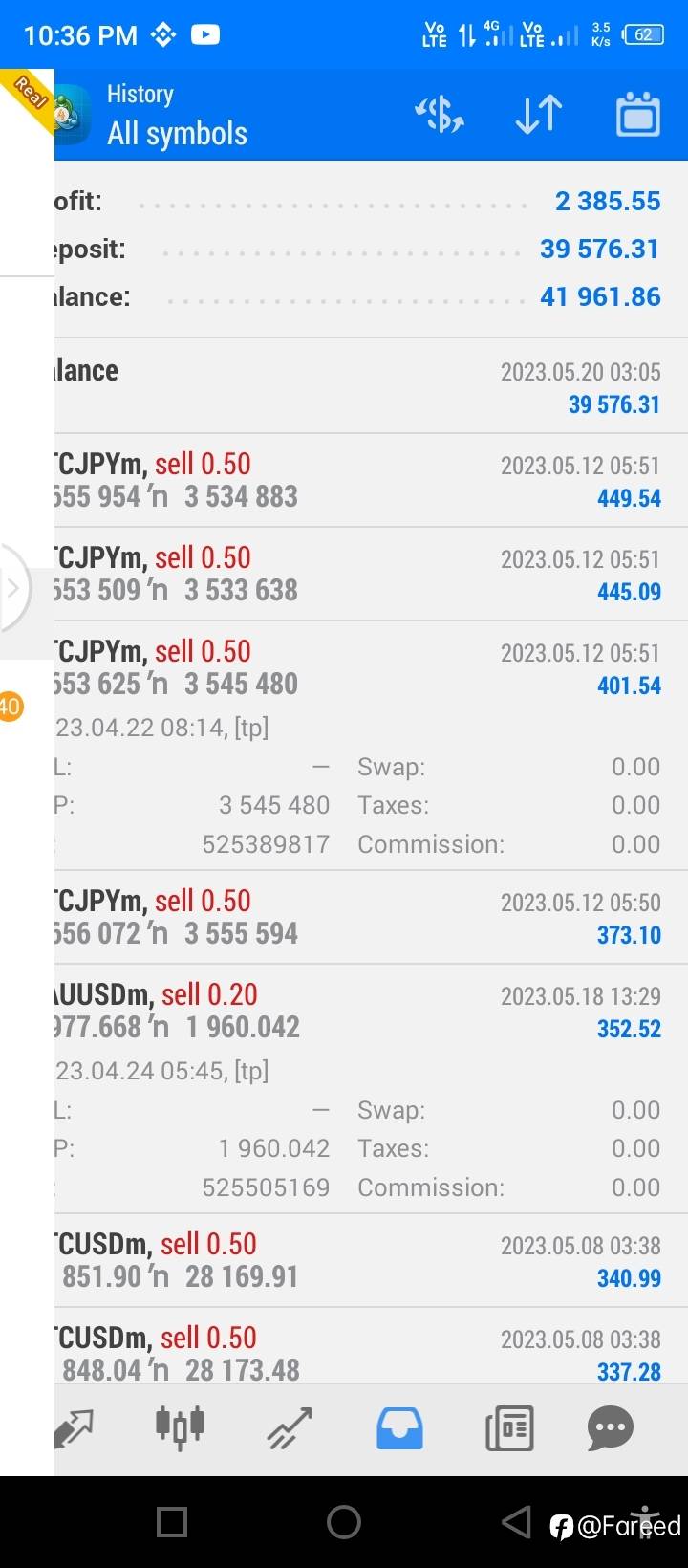Select the History inbox tab
Viewport: 688px width, 1568px height.
click(399, 1428)
